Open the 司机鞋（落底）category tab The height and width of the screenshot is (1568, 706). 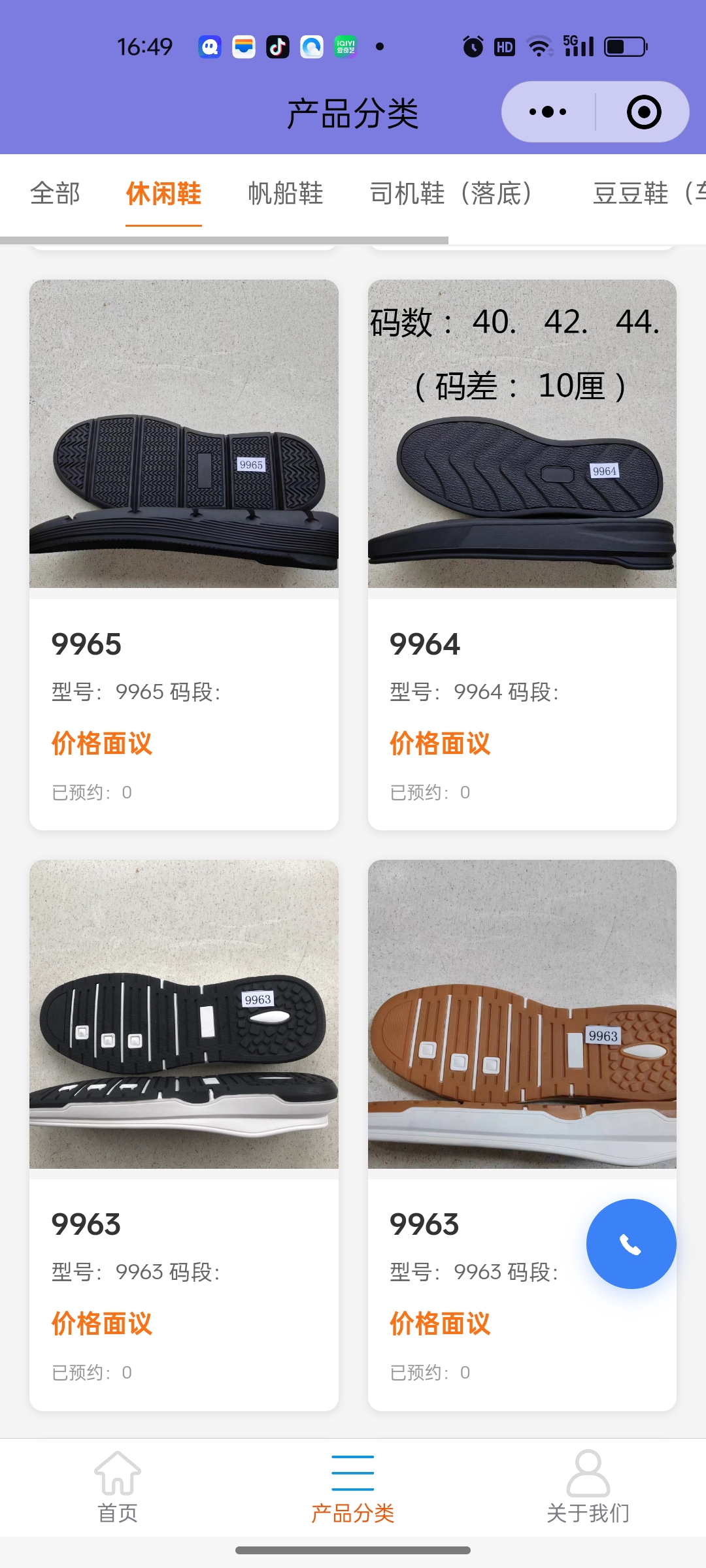point(451,194)
